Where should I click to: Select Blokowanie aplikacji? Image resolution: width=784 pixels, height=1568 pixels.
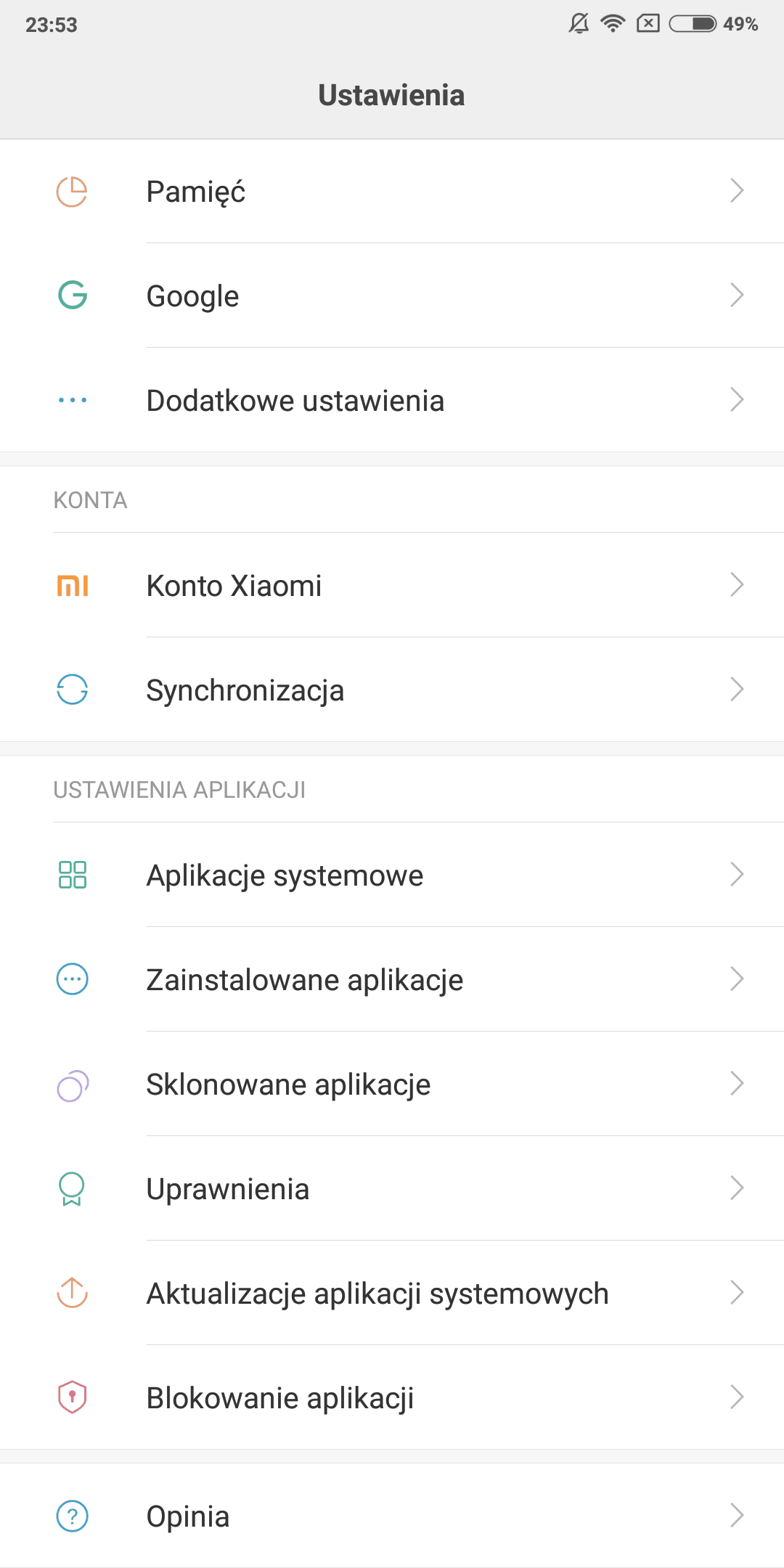392,1398
